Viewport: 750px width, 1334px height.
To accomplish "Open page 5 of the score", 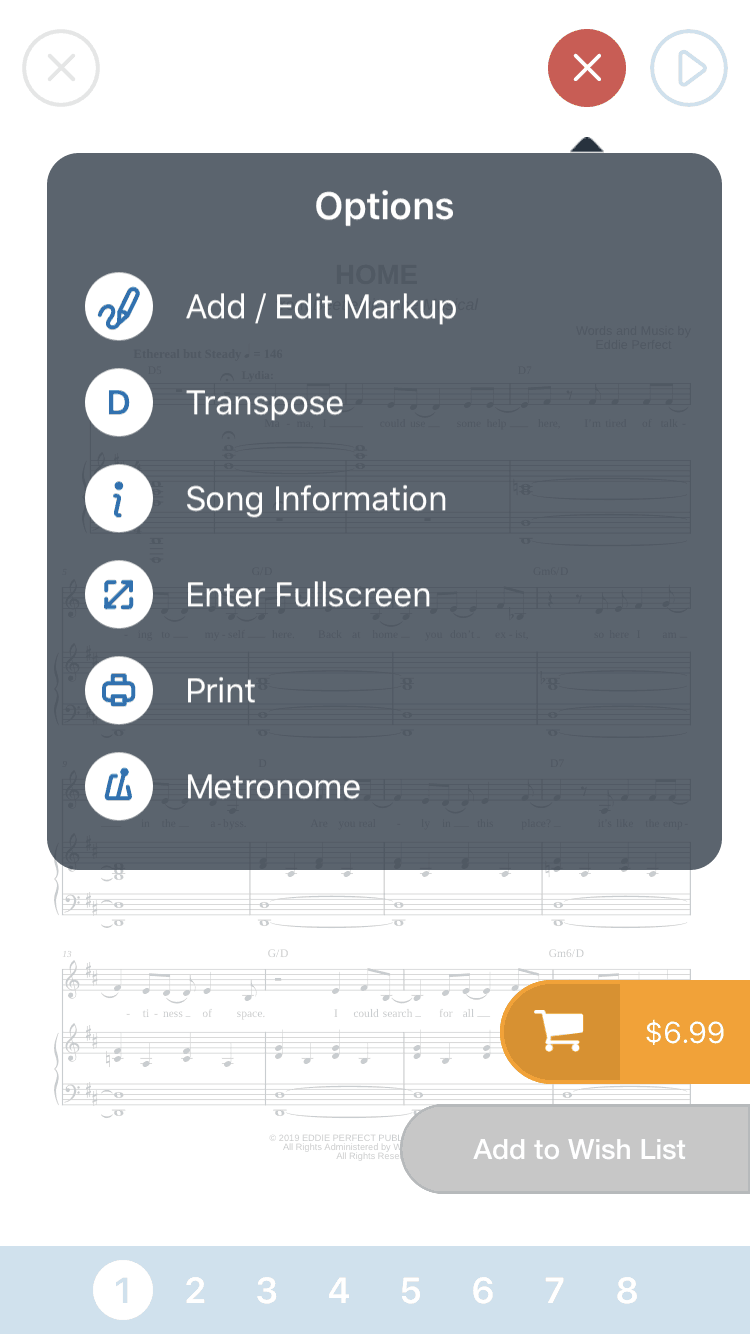I will [411, 1291].
